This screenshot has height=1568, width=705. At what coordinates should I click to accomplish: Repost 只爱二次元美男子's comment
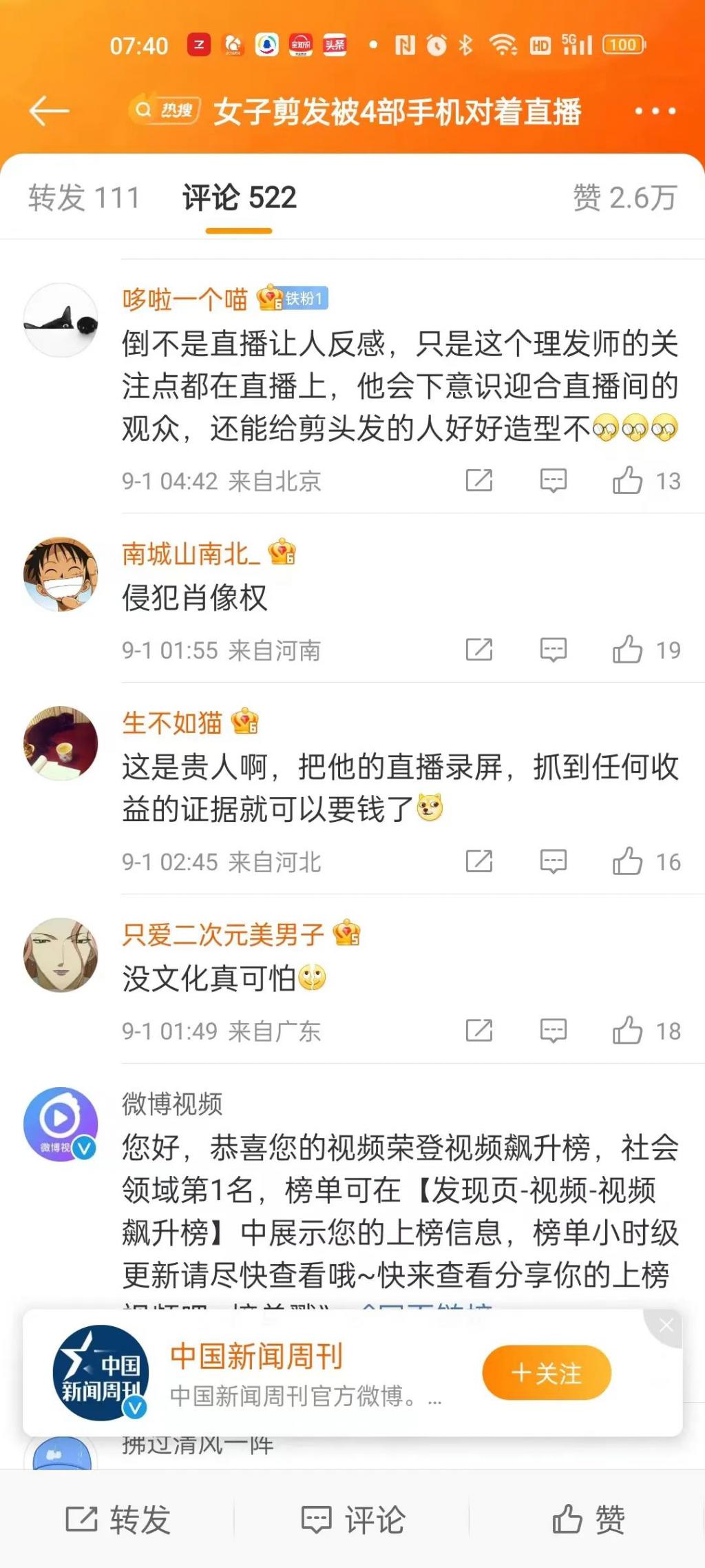pyautogui.click(x=479, y=1031)
